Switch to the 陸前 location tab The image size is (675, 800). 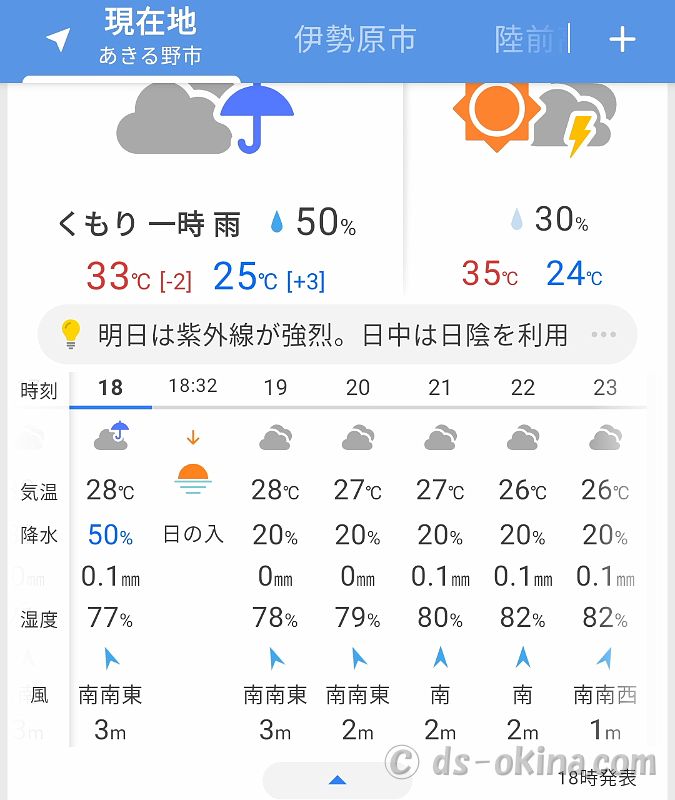[525, 39]
